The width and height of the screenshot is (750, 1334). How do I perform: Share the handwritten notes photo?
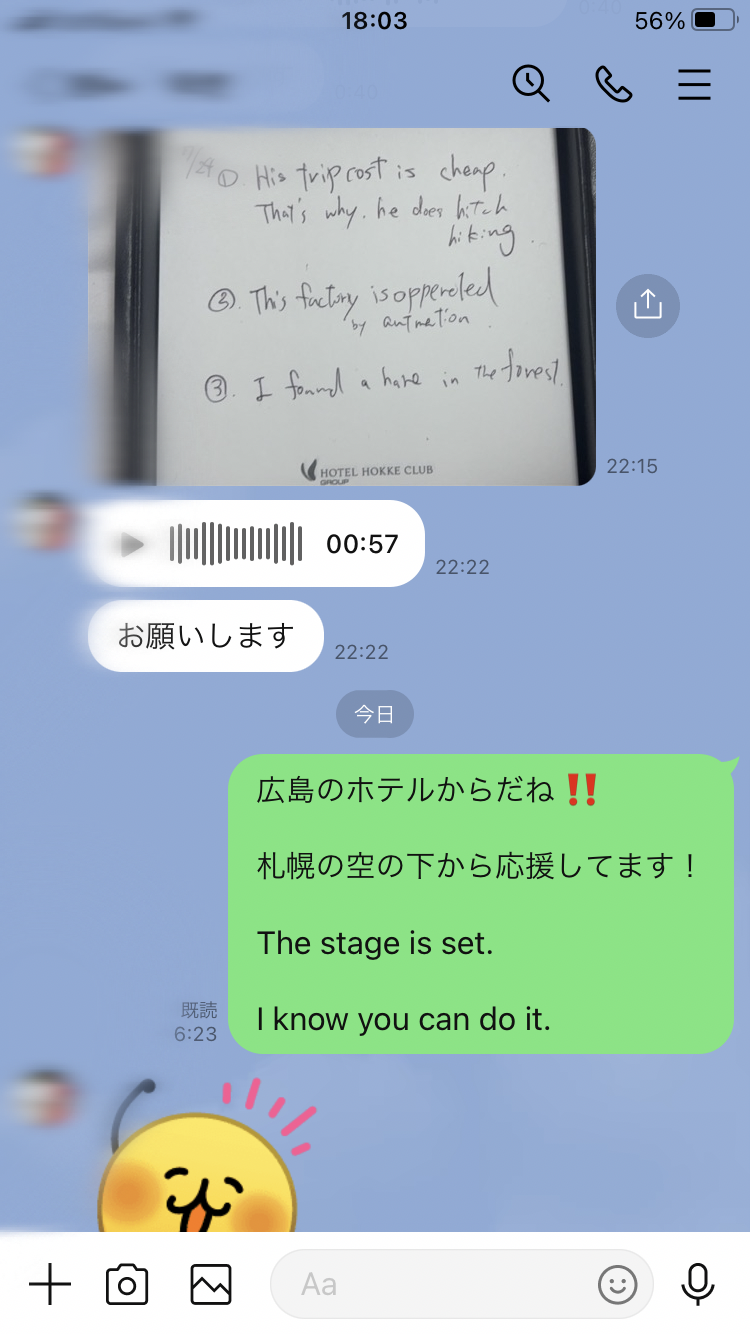[x=648, y=304]
